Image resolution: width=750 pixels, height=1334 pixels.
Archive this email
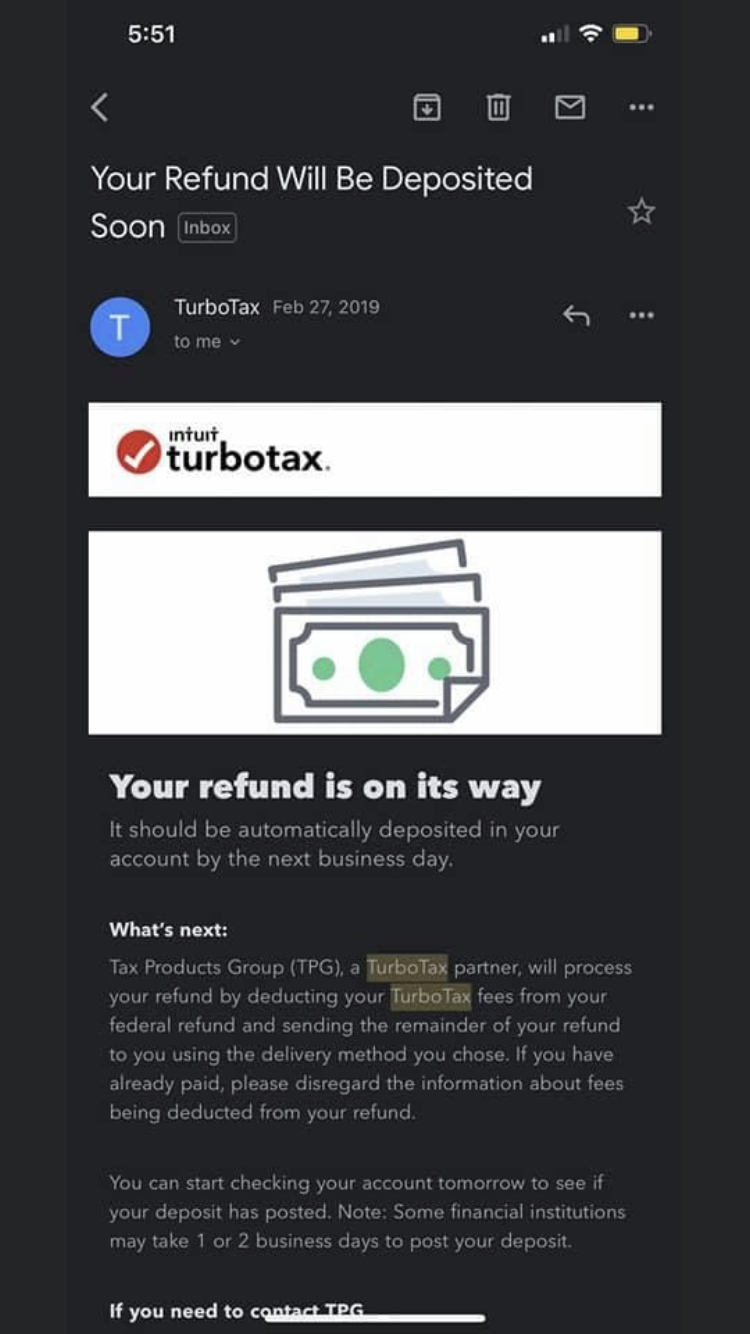[427, 107]
